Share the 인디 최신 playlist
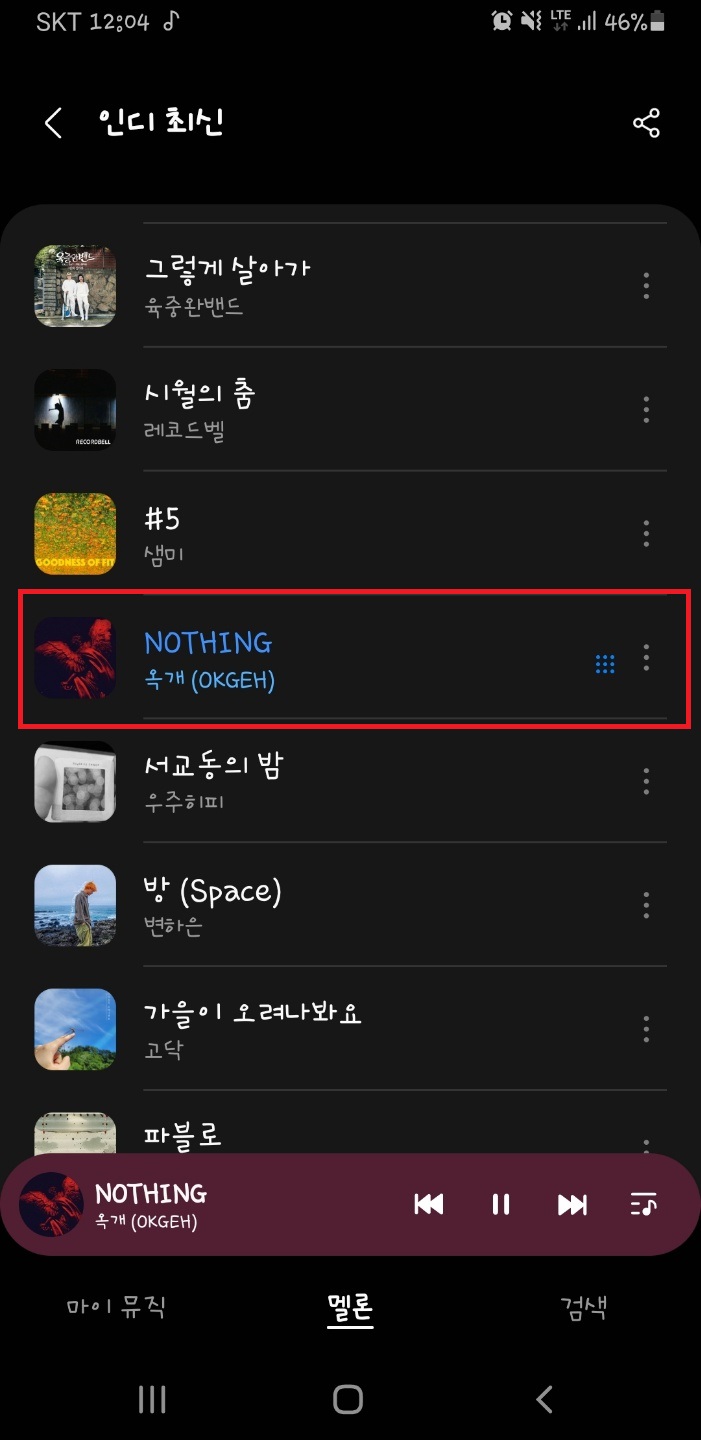The width and height of the screenshot is (701, 1440). 646,124
